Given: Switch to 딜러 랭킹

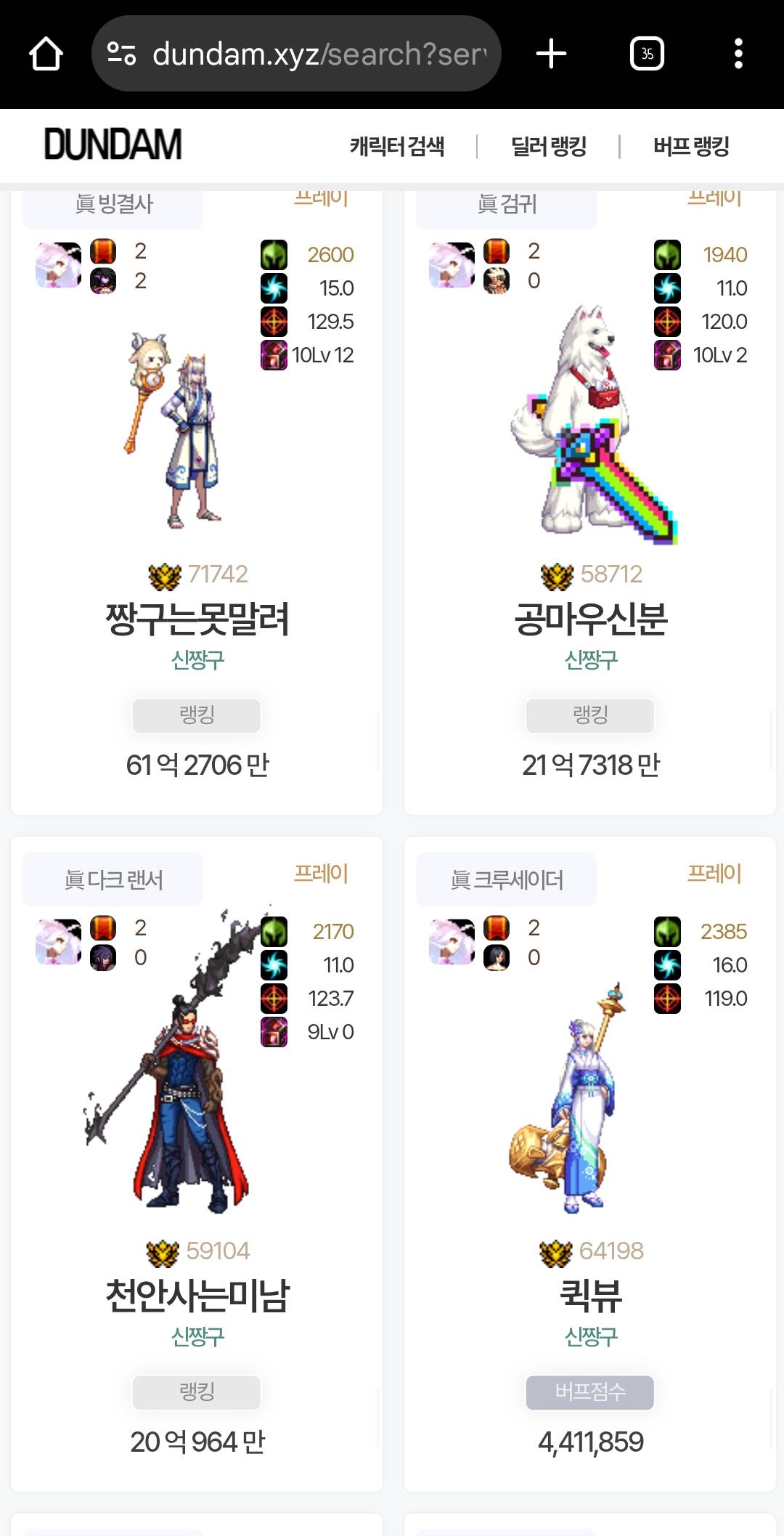Looking at the screenshot, I should click(549, 146).
